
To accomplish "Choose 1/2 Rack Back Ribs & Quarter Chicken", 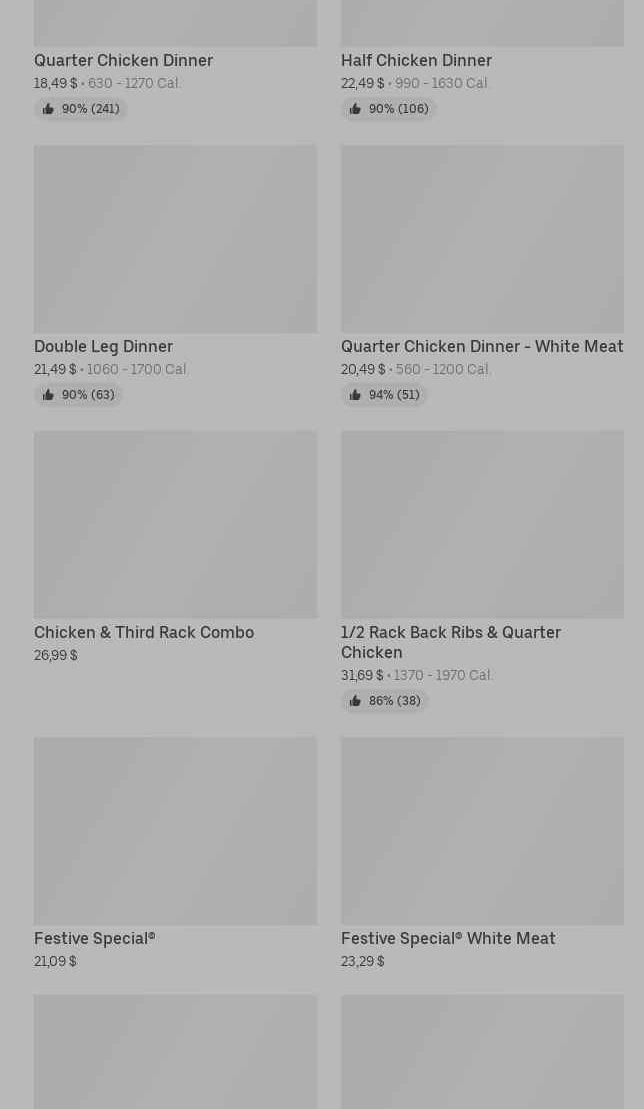I will click(x=482, y=525).
